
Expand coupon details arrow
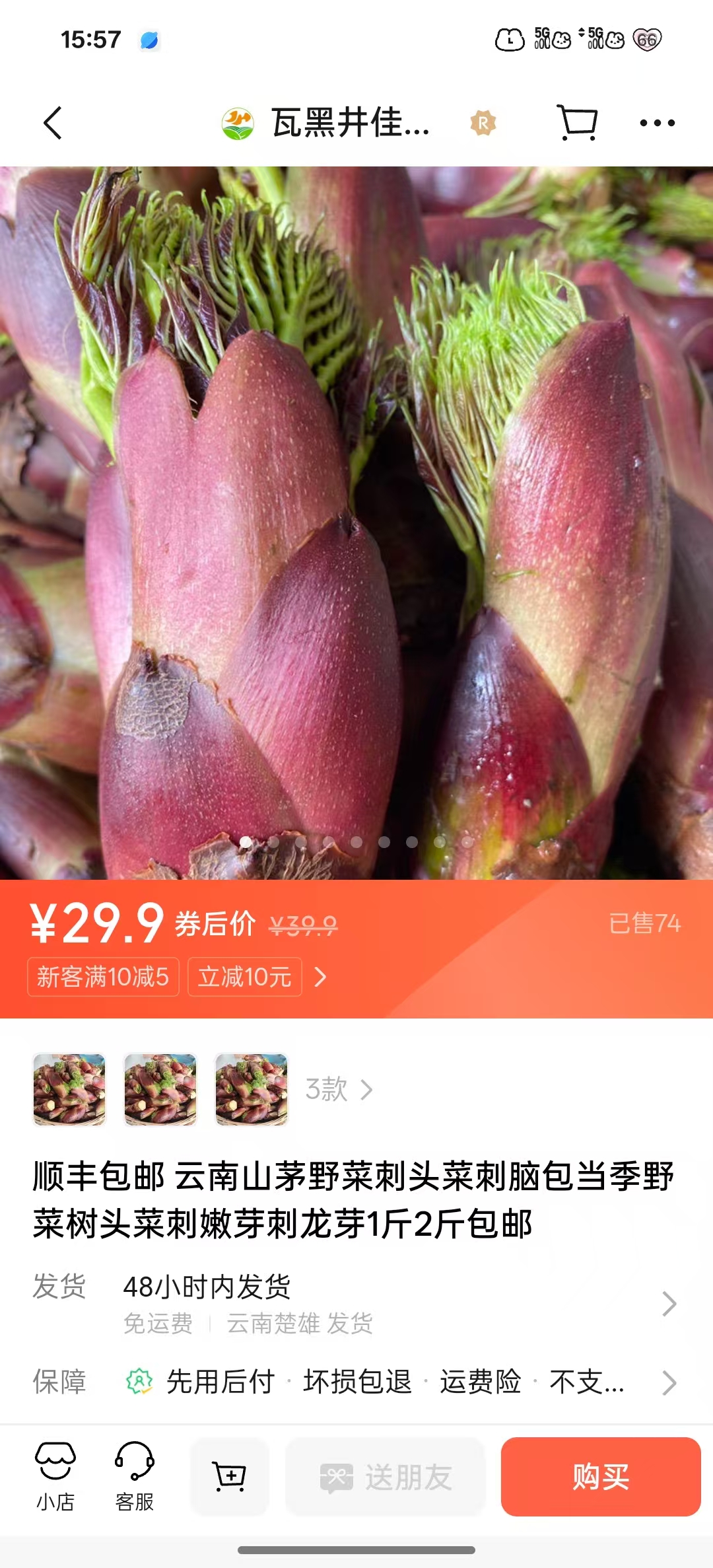click(x=321, y=977)
